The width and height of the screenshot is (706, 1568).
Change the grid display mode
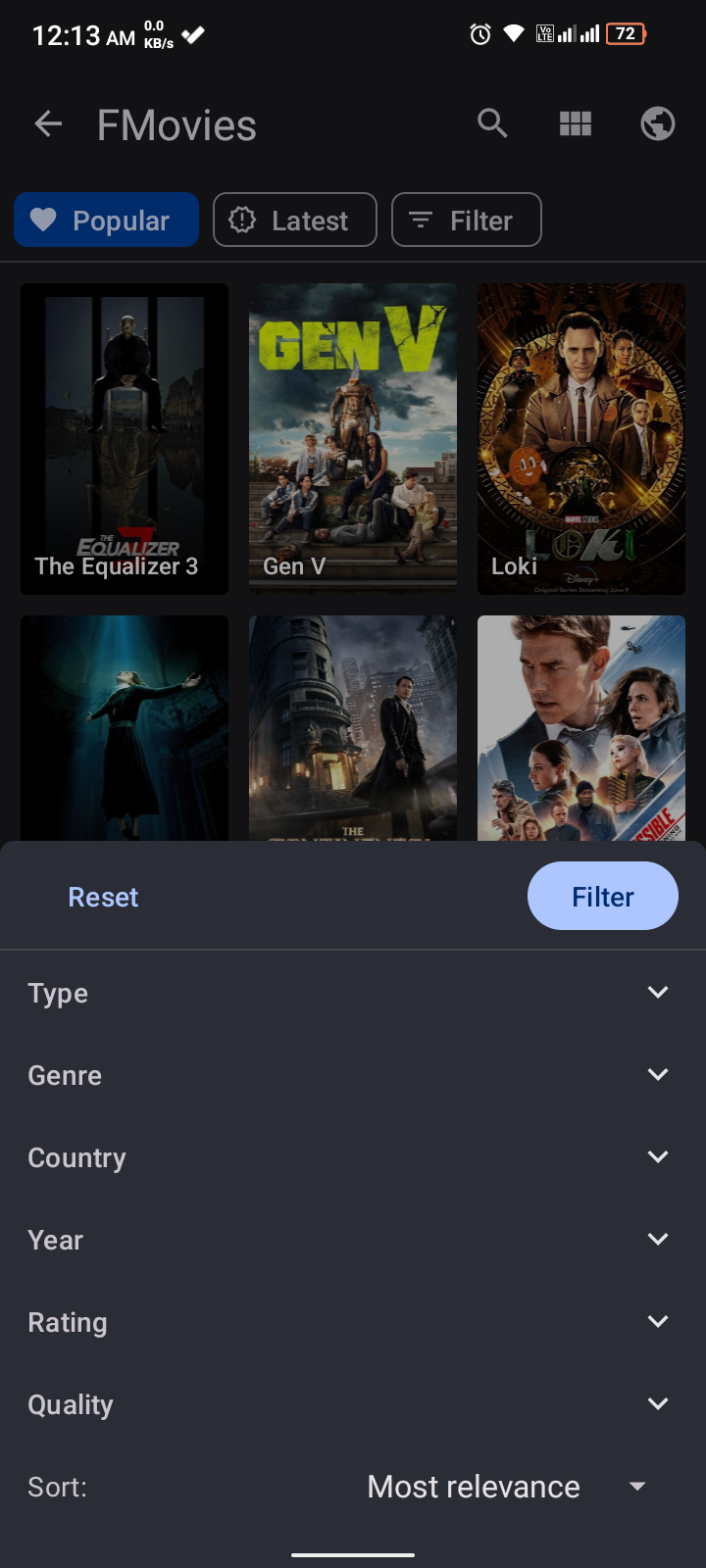(x=575, y=124)
